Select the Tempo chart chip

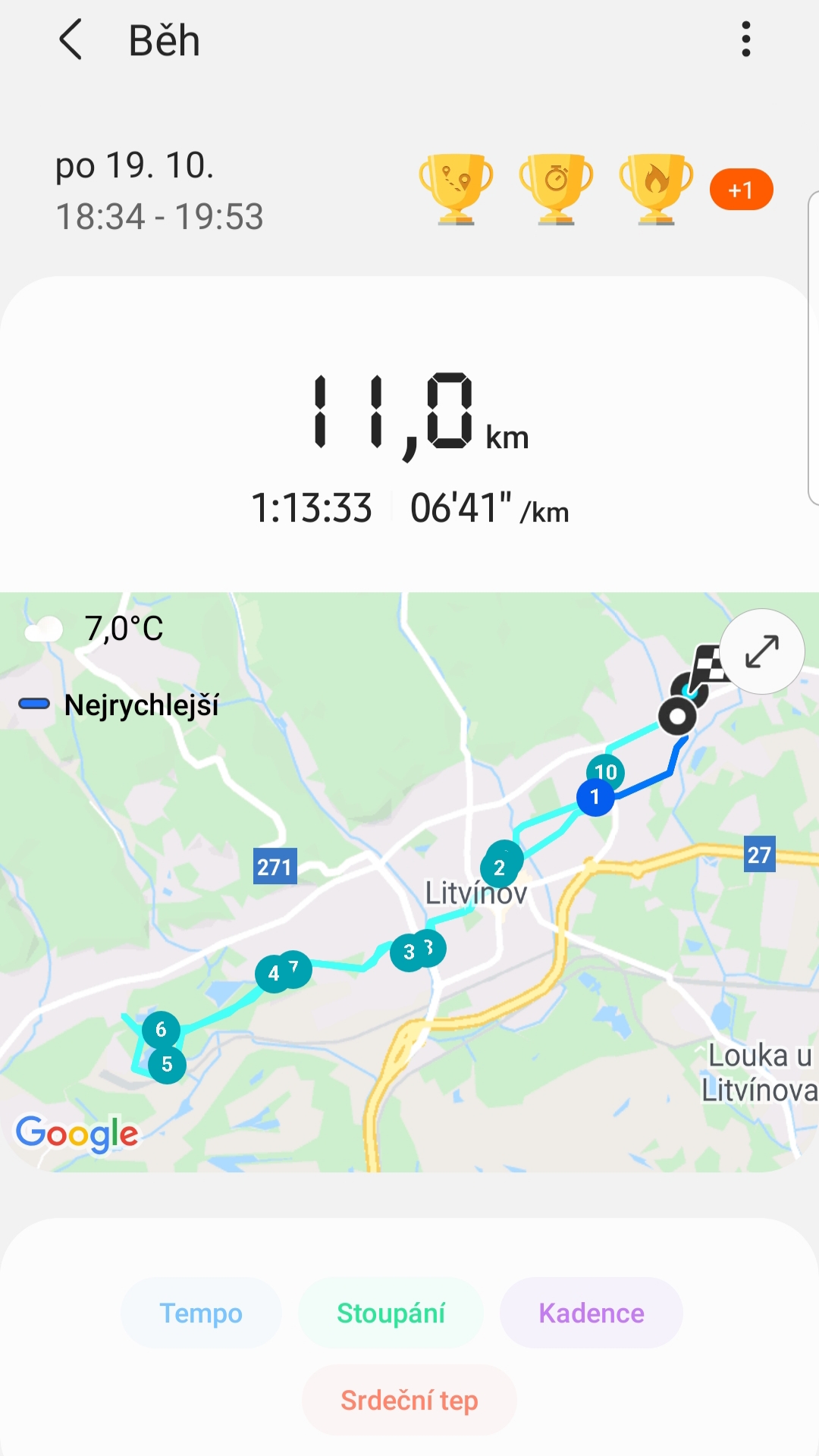point(201,1313)
